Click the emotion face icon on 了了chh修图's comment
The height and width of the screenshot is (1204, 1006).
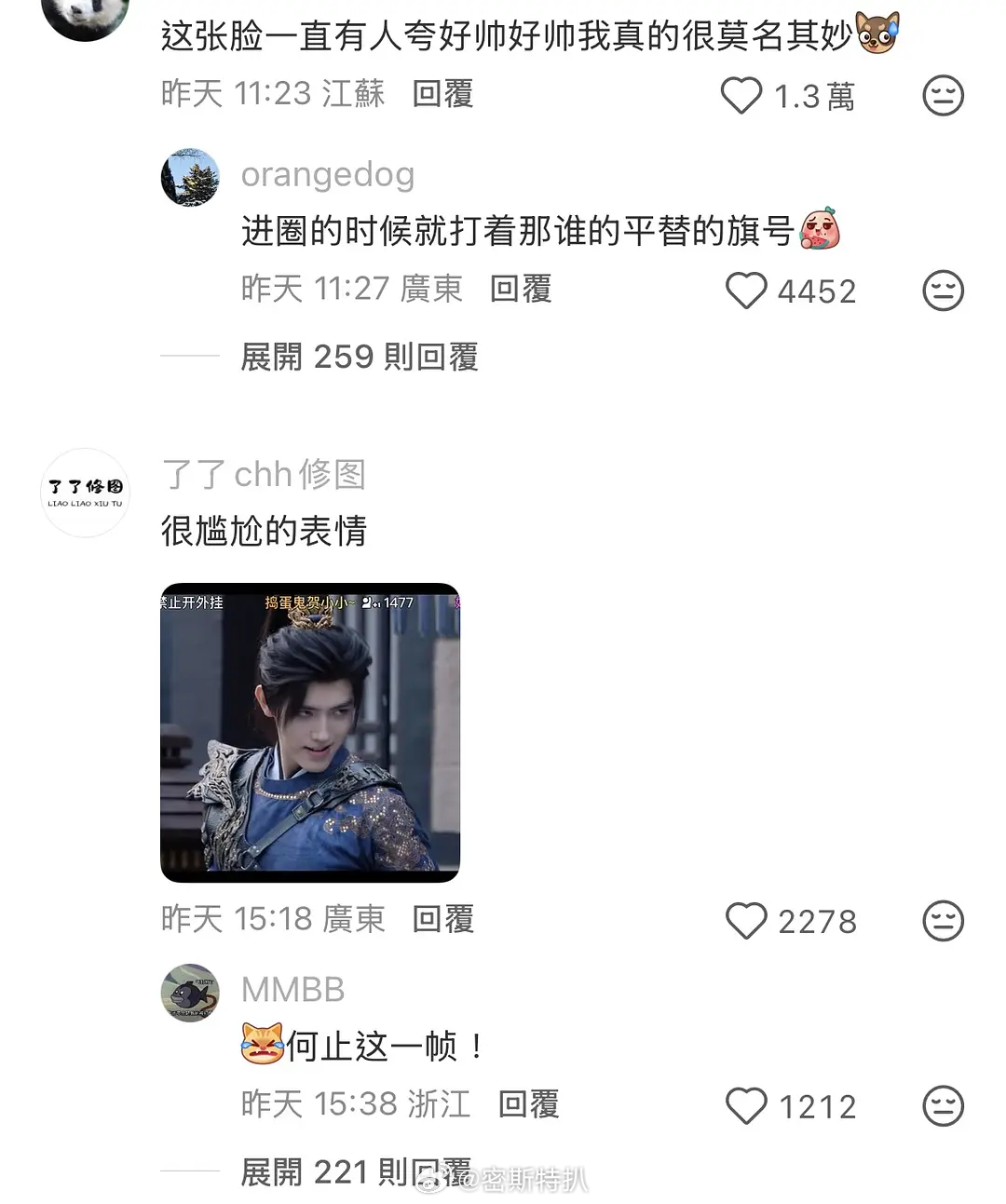[x=943, y=922]
